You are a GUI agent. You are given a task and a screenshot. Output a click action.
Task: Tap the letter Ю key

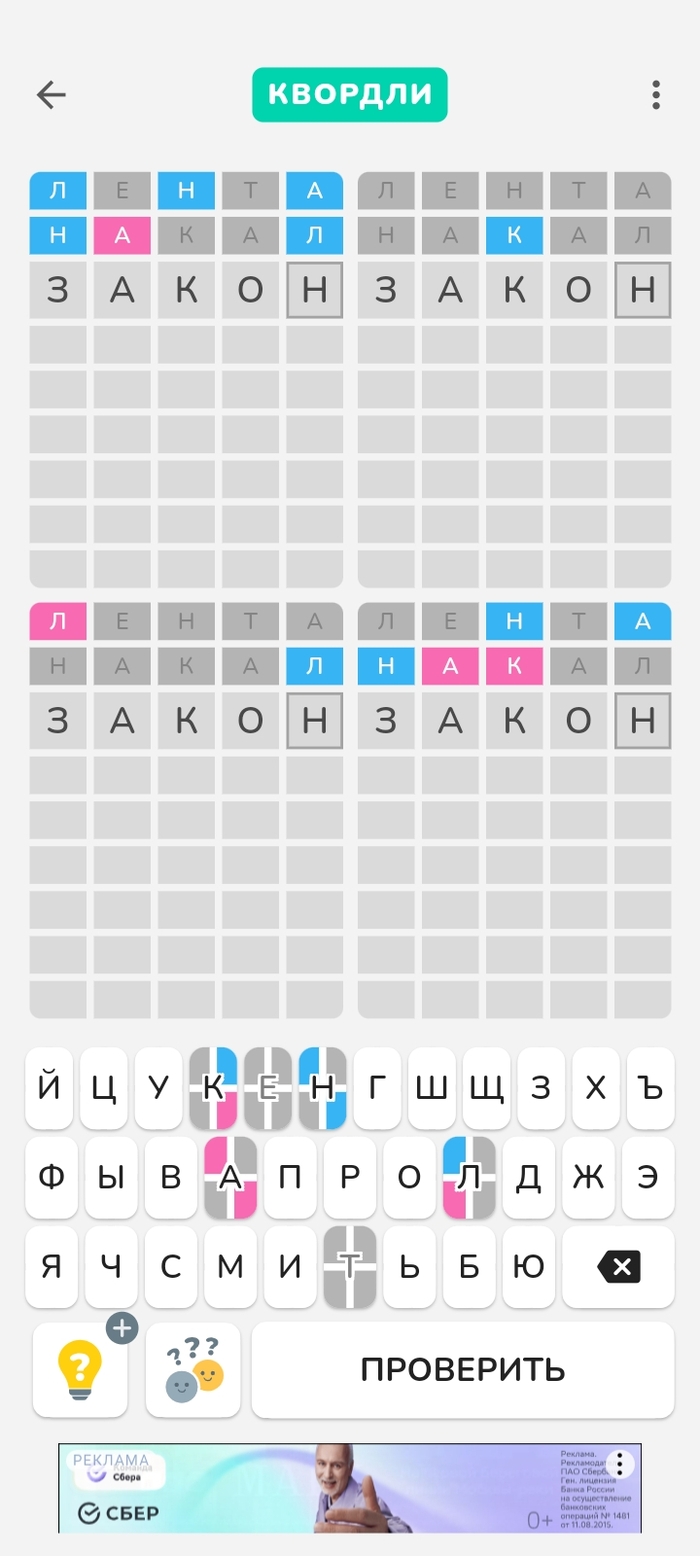point(528,1267)
